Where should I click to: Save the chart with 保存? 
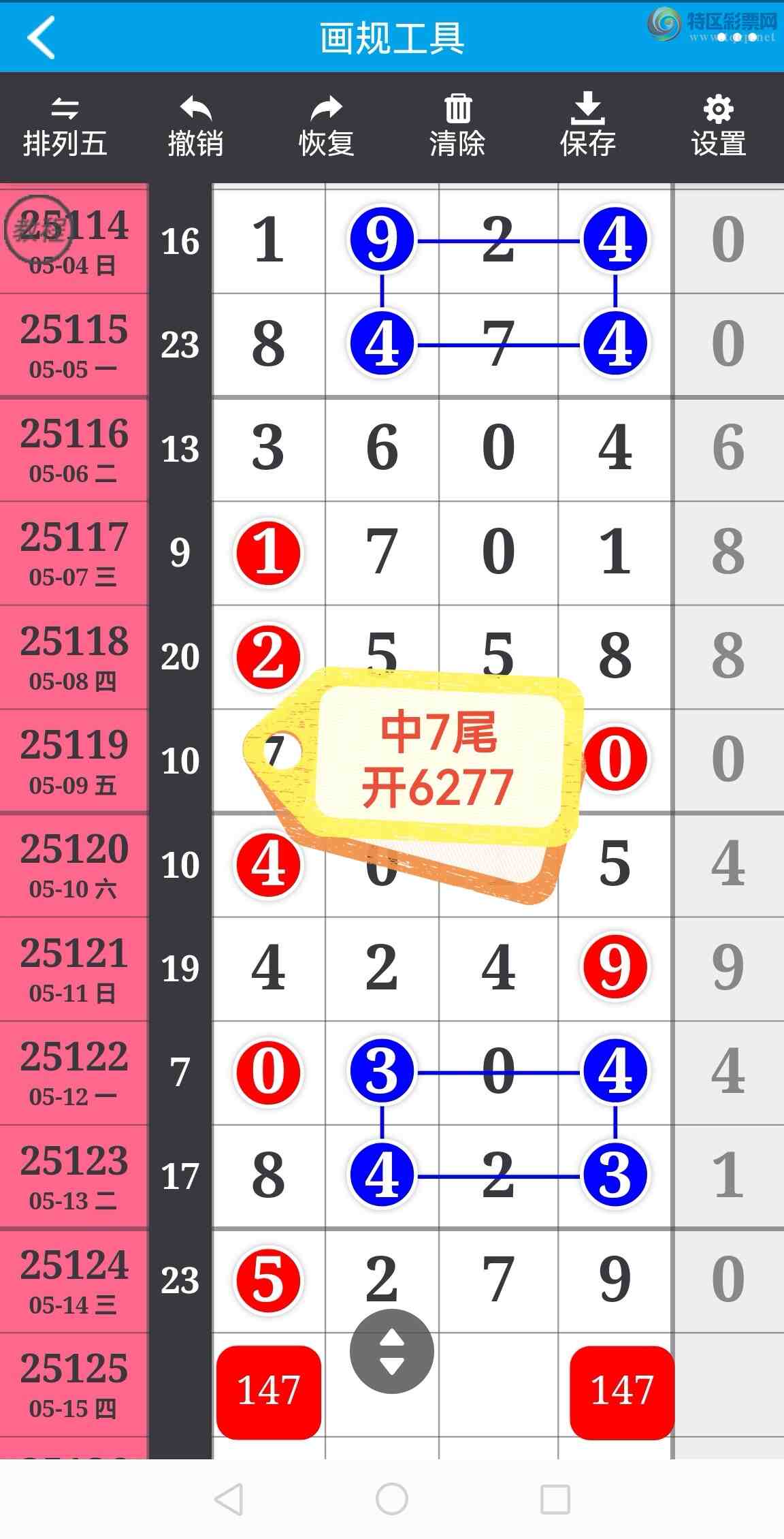coord(588,127)
